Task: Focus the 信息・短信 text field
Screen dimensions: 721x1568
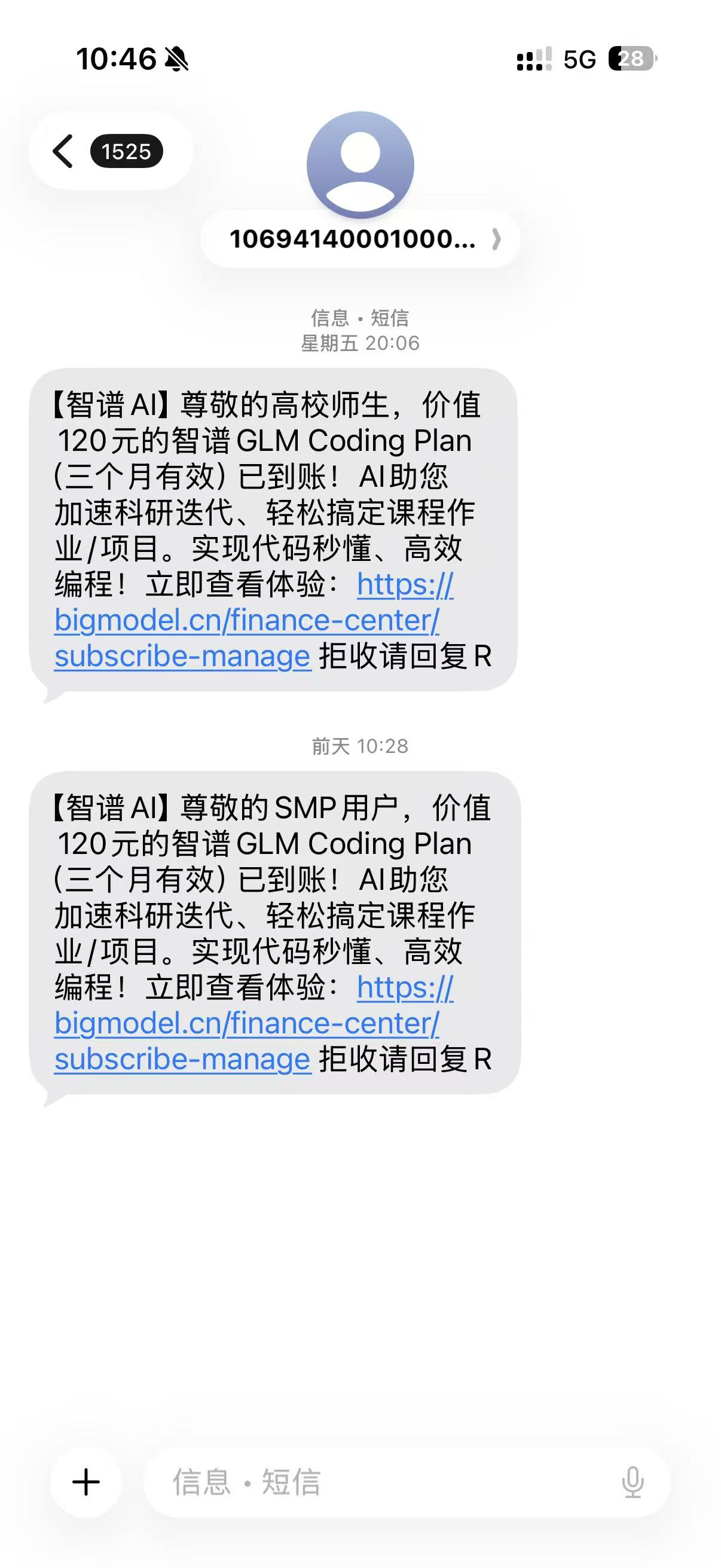Action: coord(377,1481)
